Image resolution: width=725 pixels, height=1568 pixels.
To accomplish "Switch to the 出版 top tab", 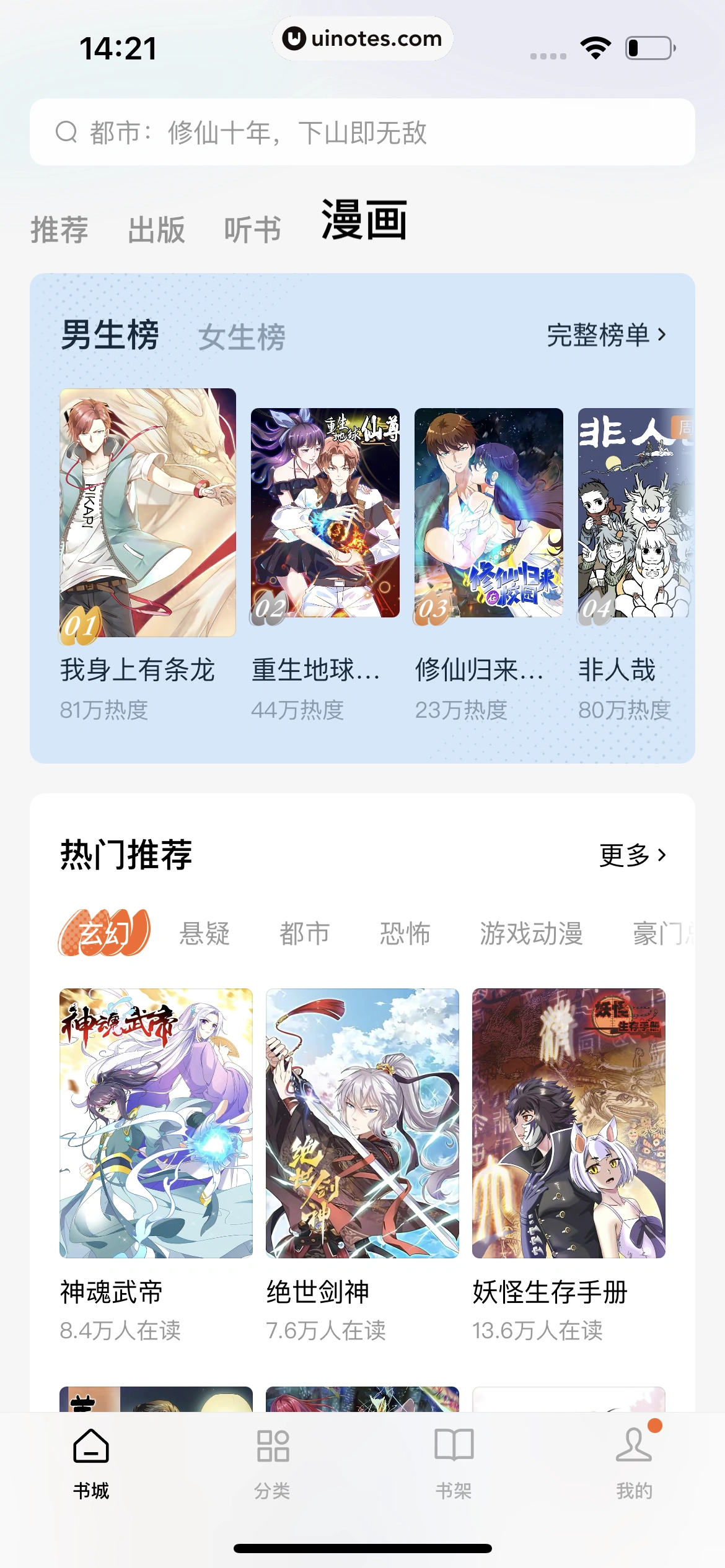I will pyautogui.click(x=156, y=230).
